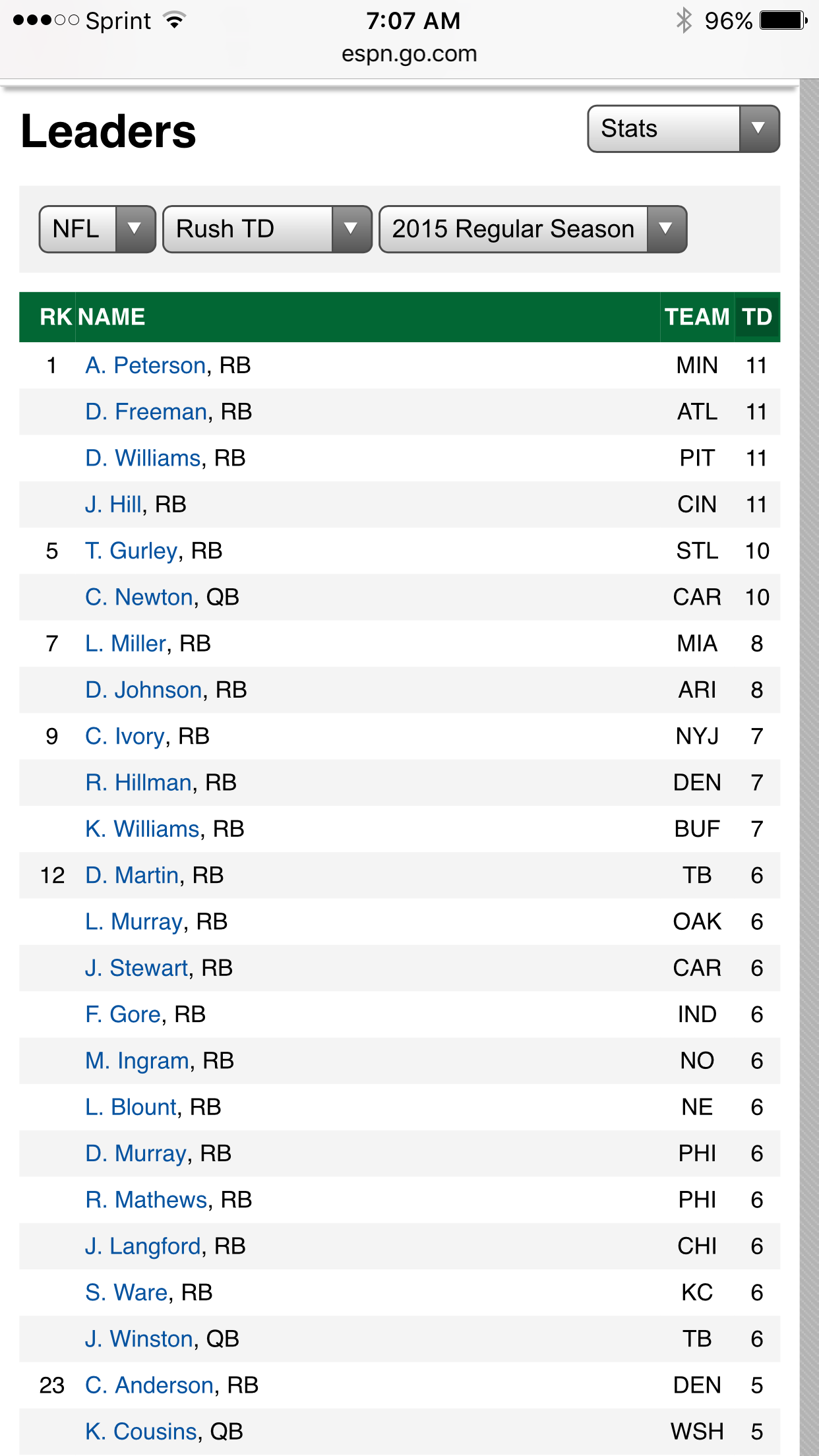Tap K. Williams of Buffalo
The image size is (819, 1456).
(142, 829)
